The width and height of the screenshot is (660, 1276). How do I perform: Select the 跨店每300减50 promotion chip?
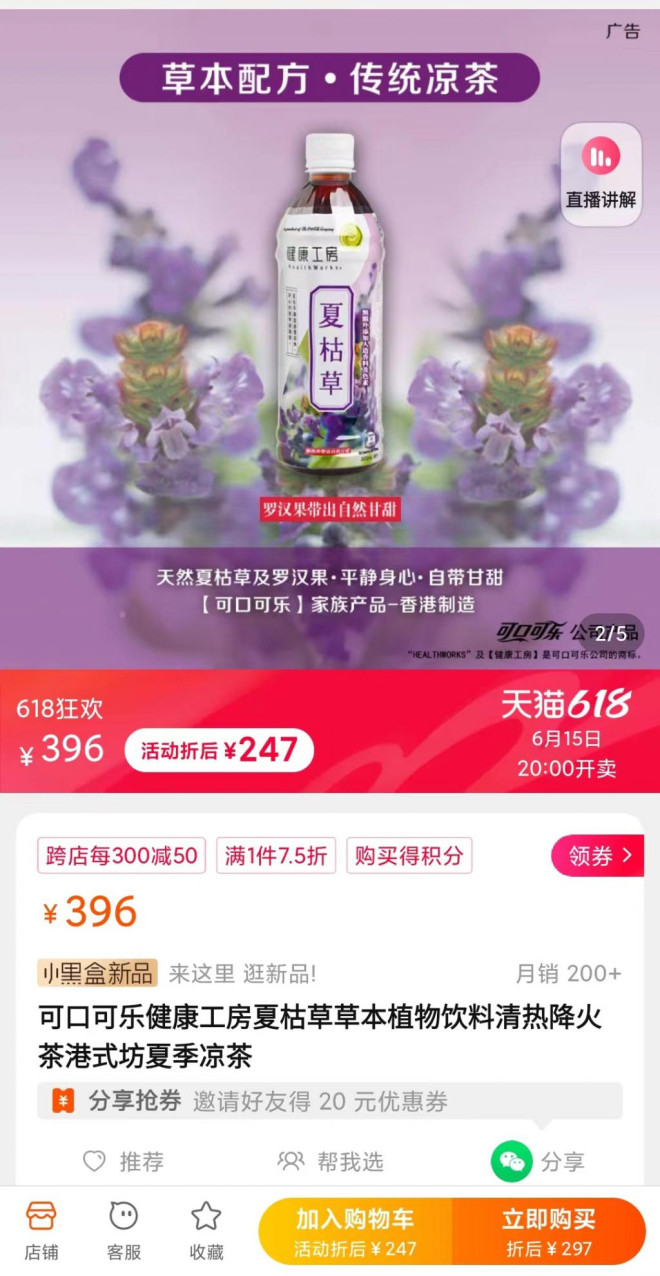click(121, 856)
